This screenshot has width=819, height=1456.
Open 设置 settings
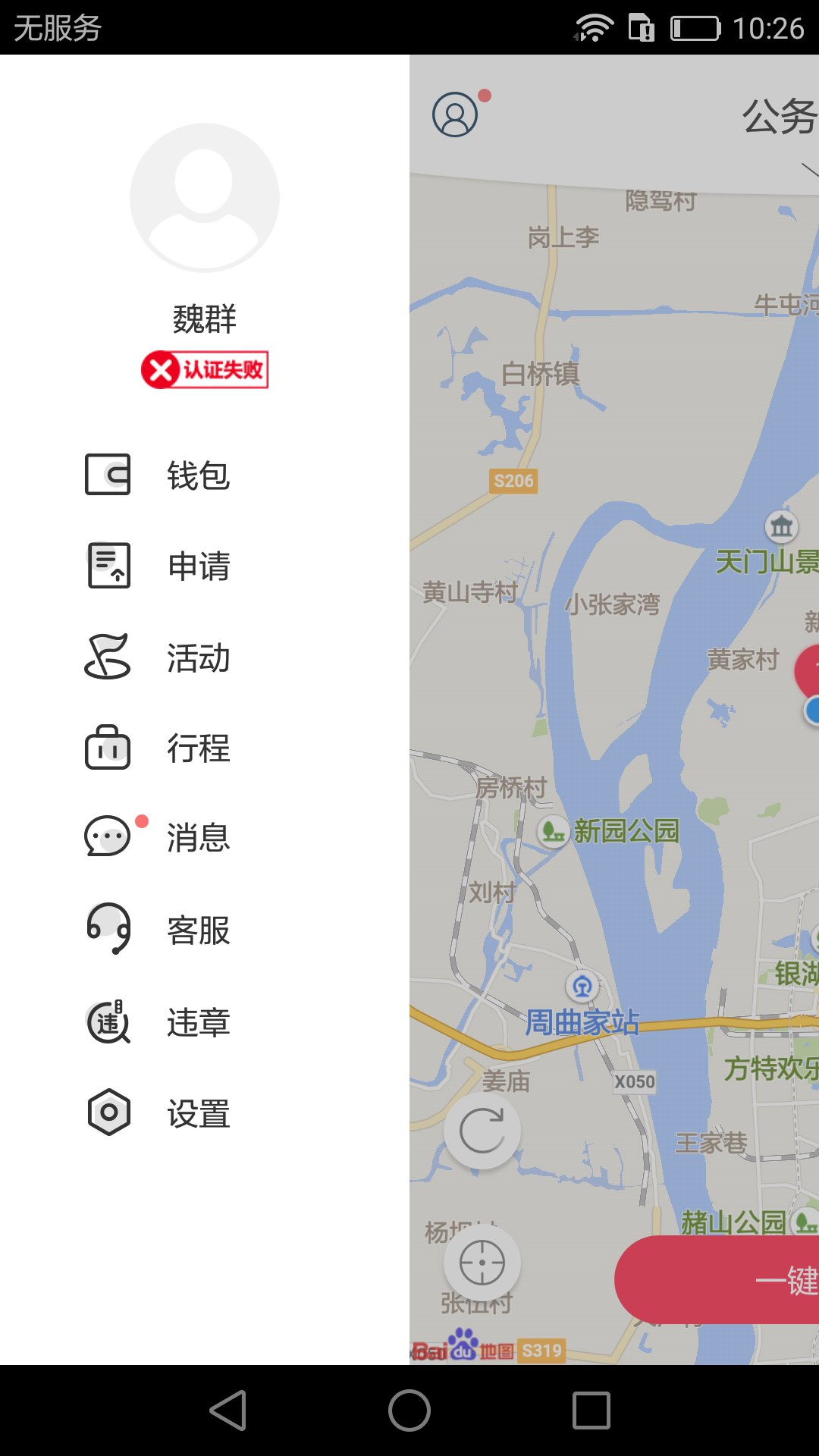click(x=158, y=1113)
